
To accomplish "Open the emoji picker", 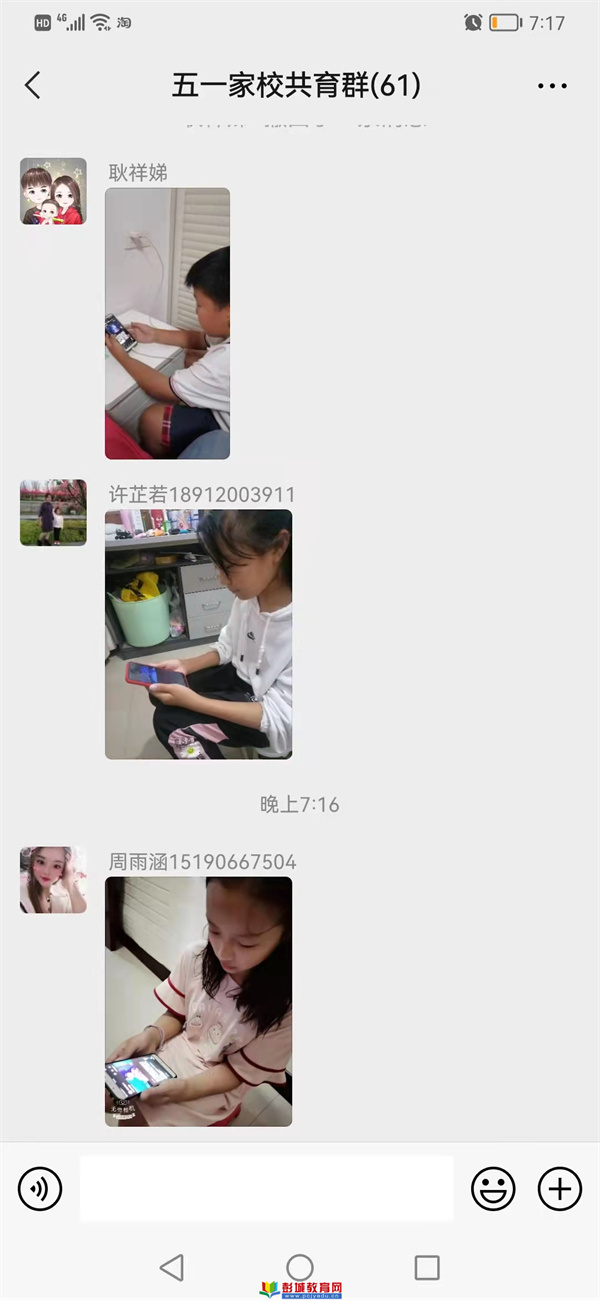I will (493, 1189).
